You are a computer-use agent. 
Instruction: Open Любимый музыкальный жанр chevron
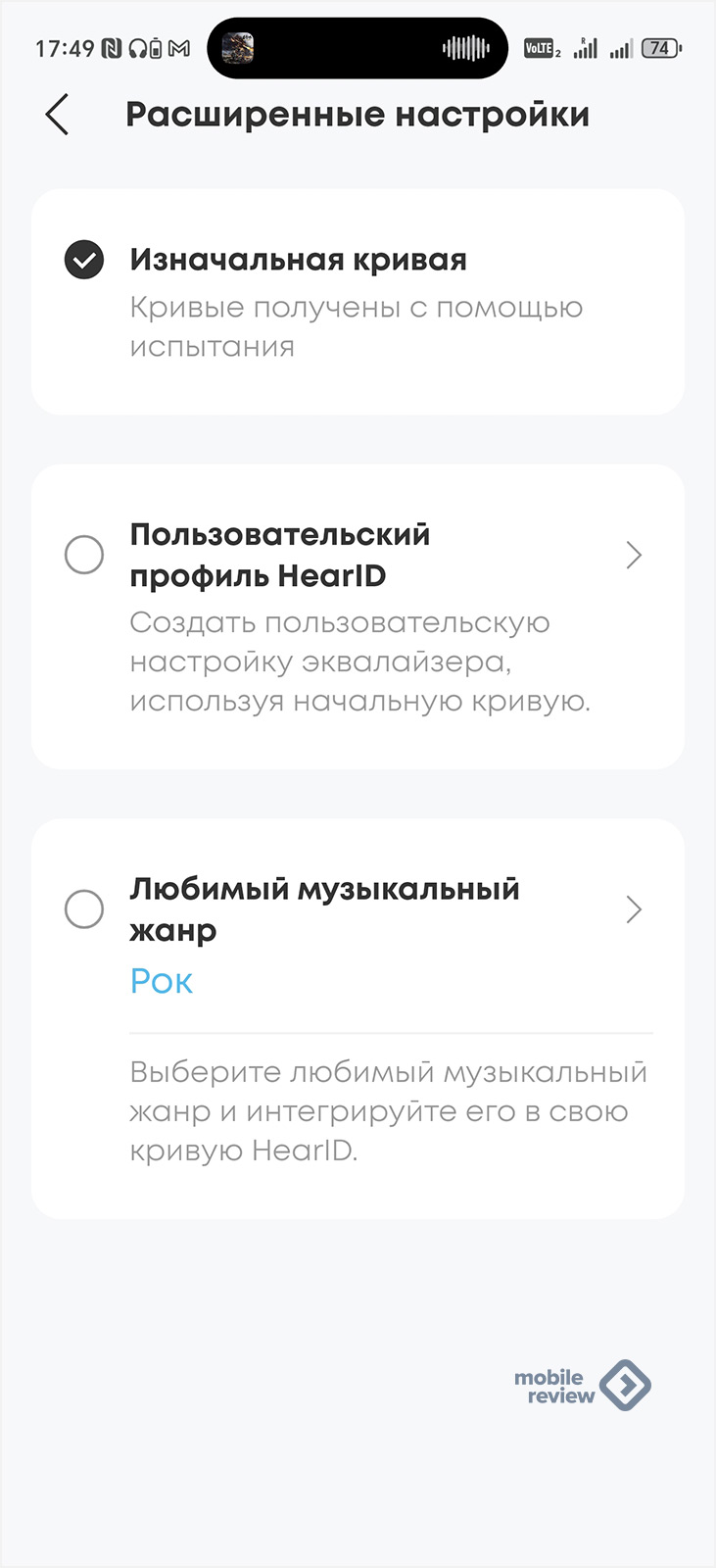click(634, 910)
